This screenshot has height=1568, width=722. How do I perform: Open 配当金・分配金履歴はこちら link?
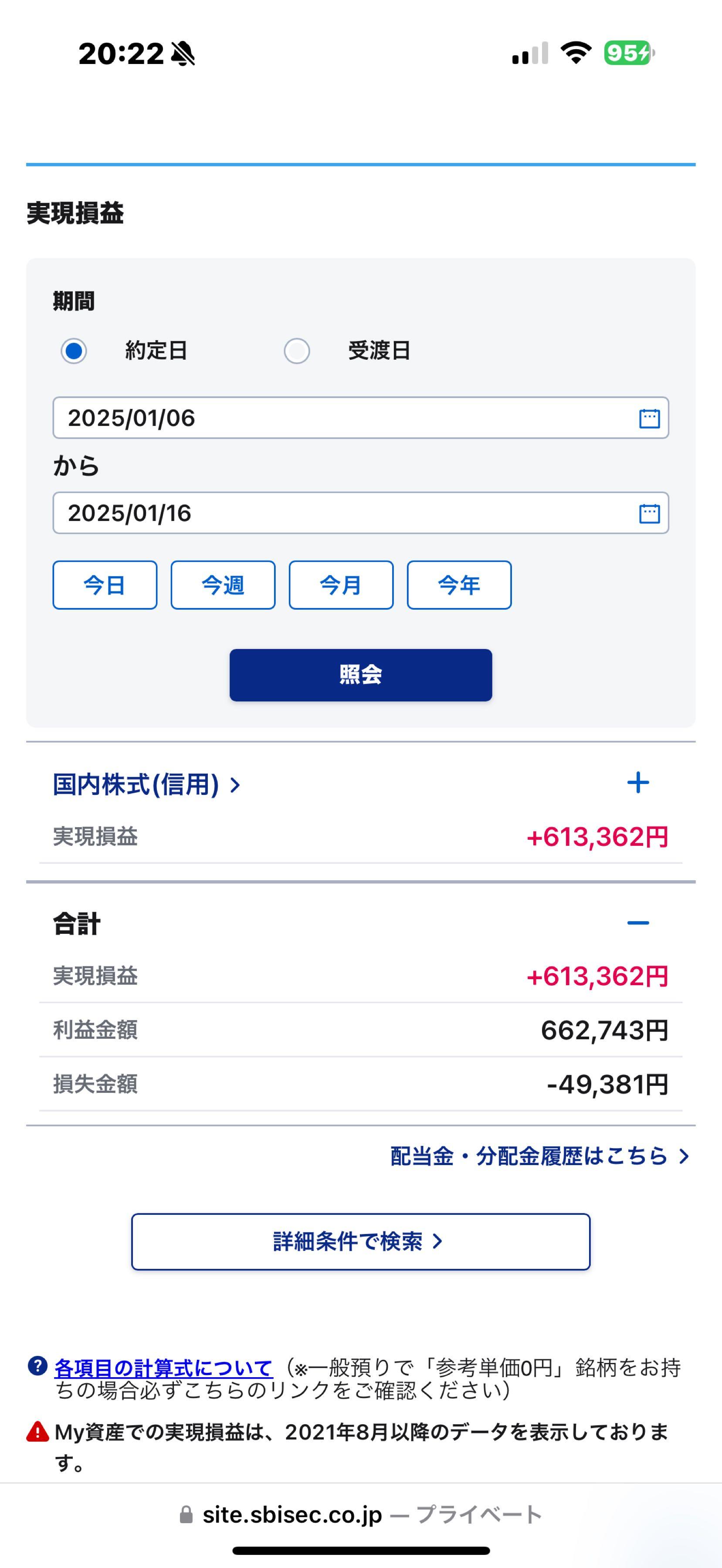click(x=539, y=1155)
